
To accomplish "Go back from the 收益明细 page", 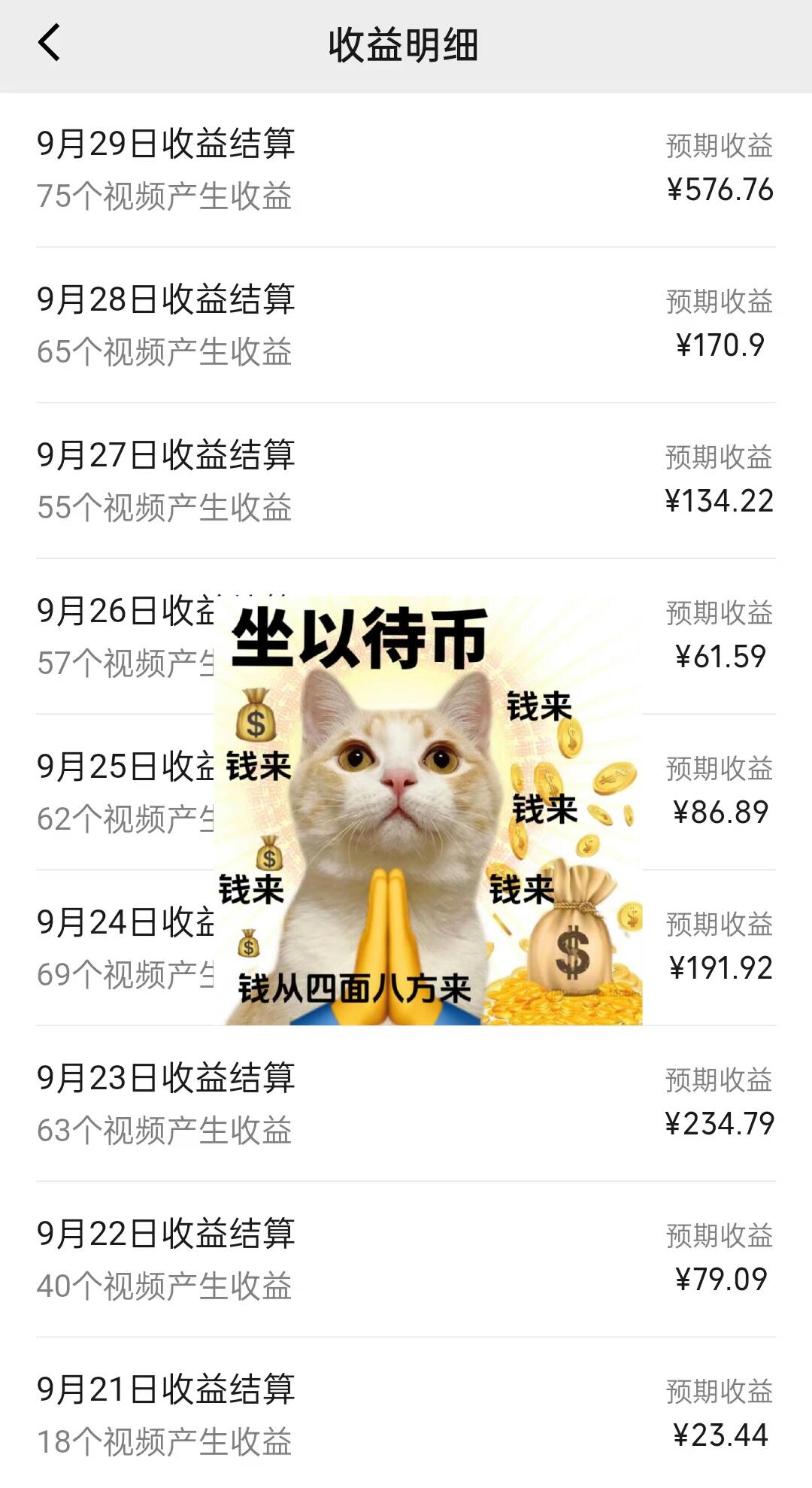I will (x=50, y=43).
